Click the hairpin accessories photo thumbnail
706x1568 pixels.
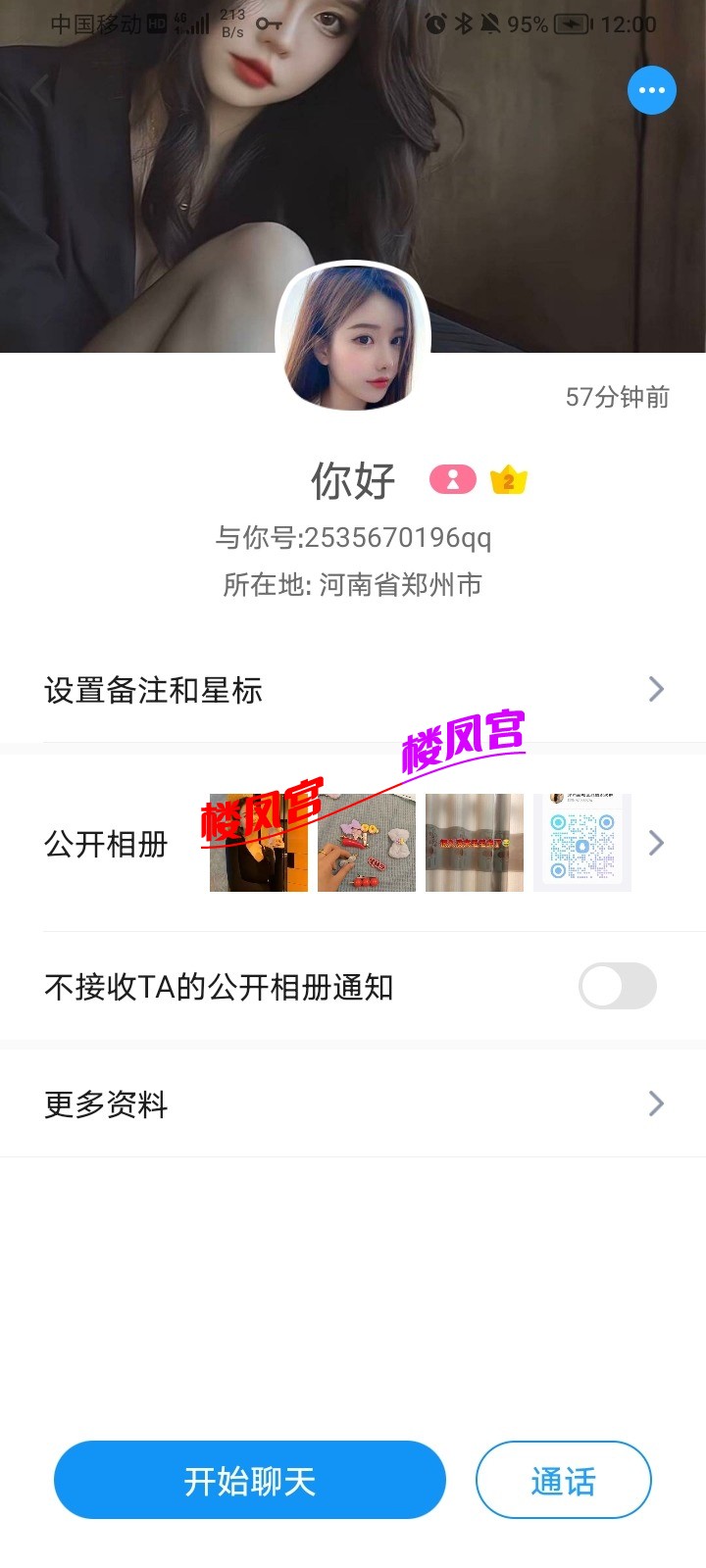[x=365, y=843]
